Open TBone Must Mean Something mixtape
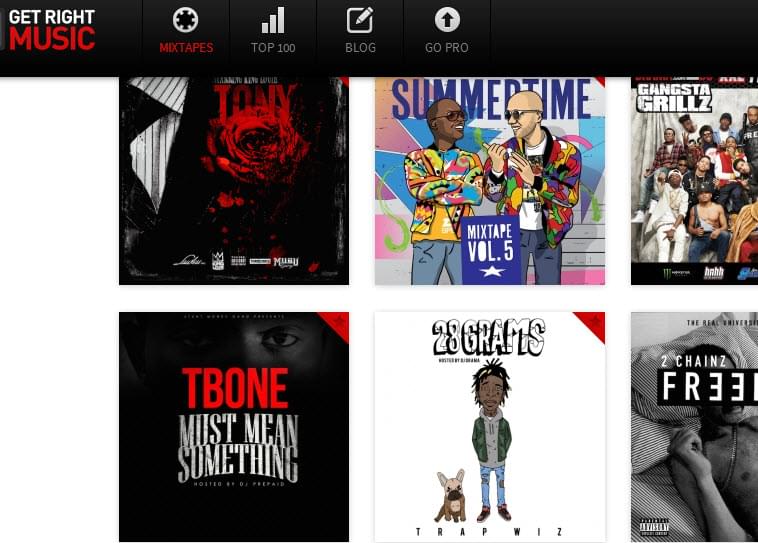 (x=233, y=427)
